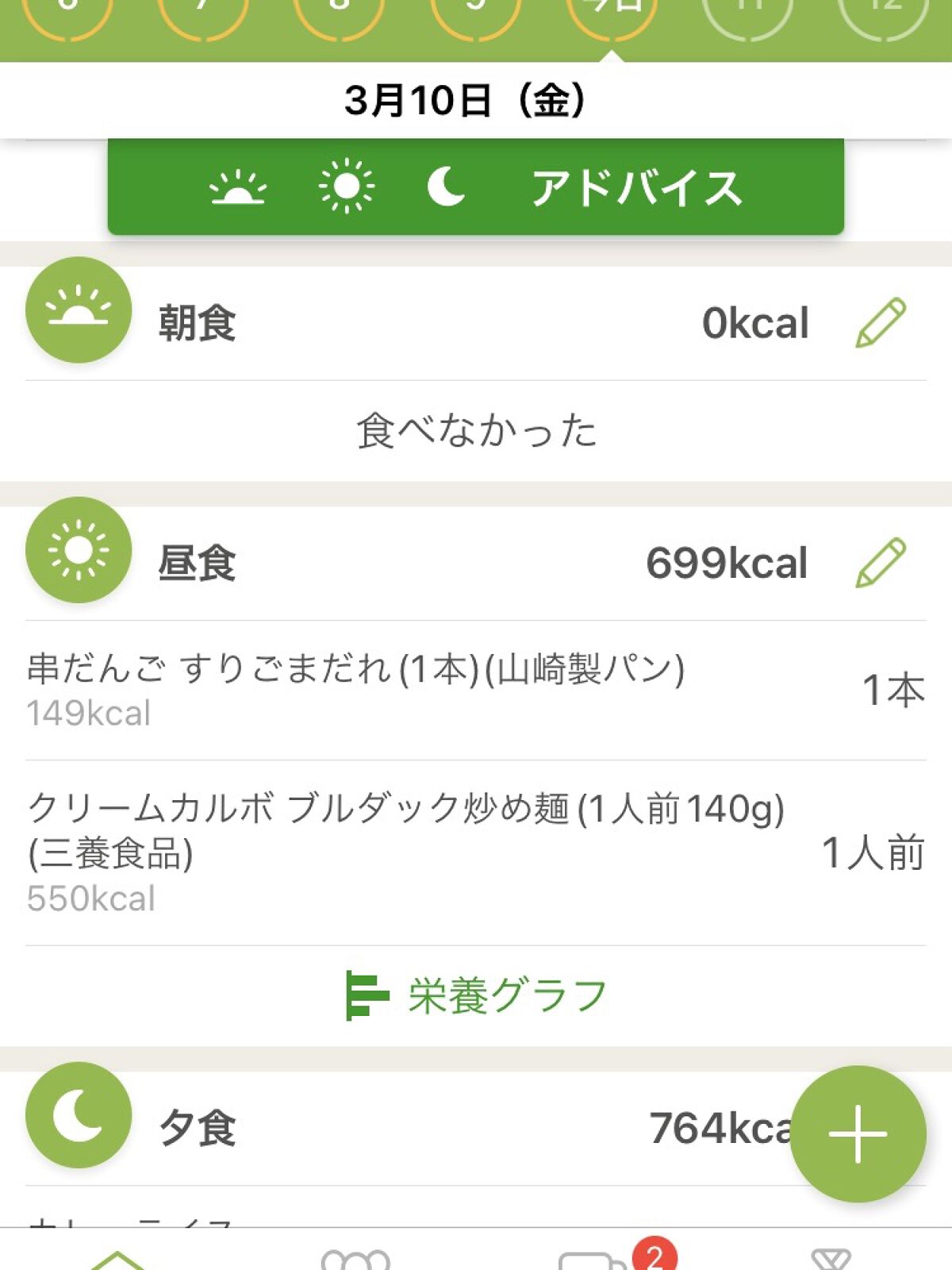Viewport: 952px width, 1270px height.
Task: Tap the moon icon in the advice bar
Action: tap(446, 188)
